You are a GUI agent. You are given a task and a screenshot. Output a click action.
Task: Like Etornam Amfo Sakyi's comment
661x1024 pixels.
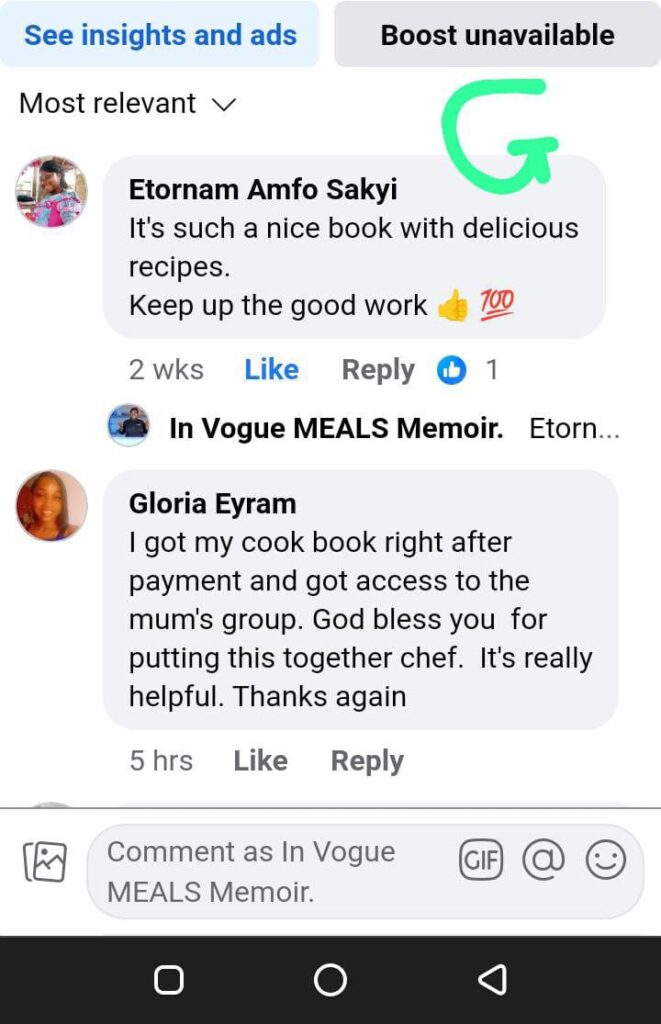click(271, 370)
